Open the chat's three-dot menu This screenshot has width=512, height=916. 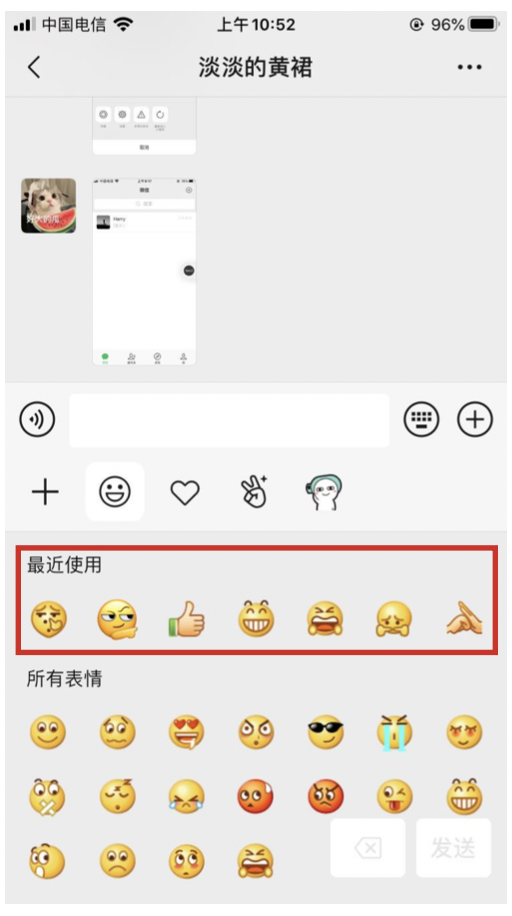[470, 67]
